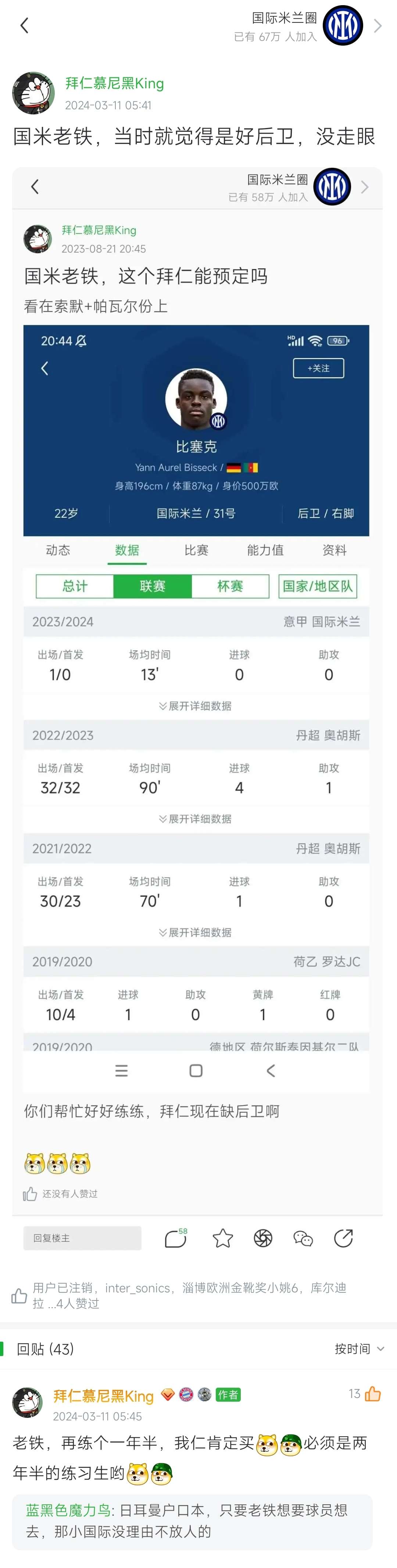Open 拜仁慕尼黑King's profile from post header
This screenshot has width=397, height=1568.
(x=114, y=84)
